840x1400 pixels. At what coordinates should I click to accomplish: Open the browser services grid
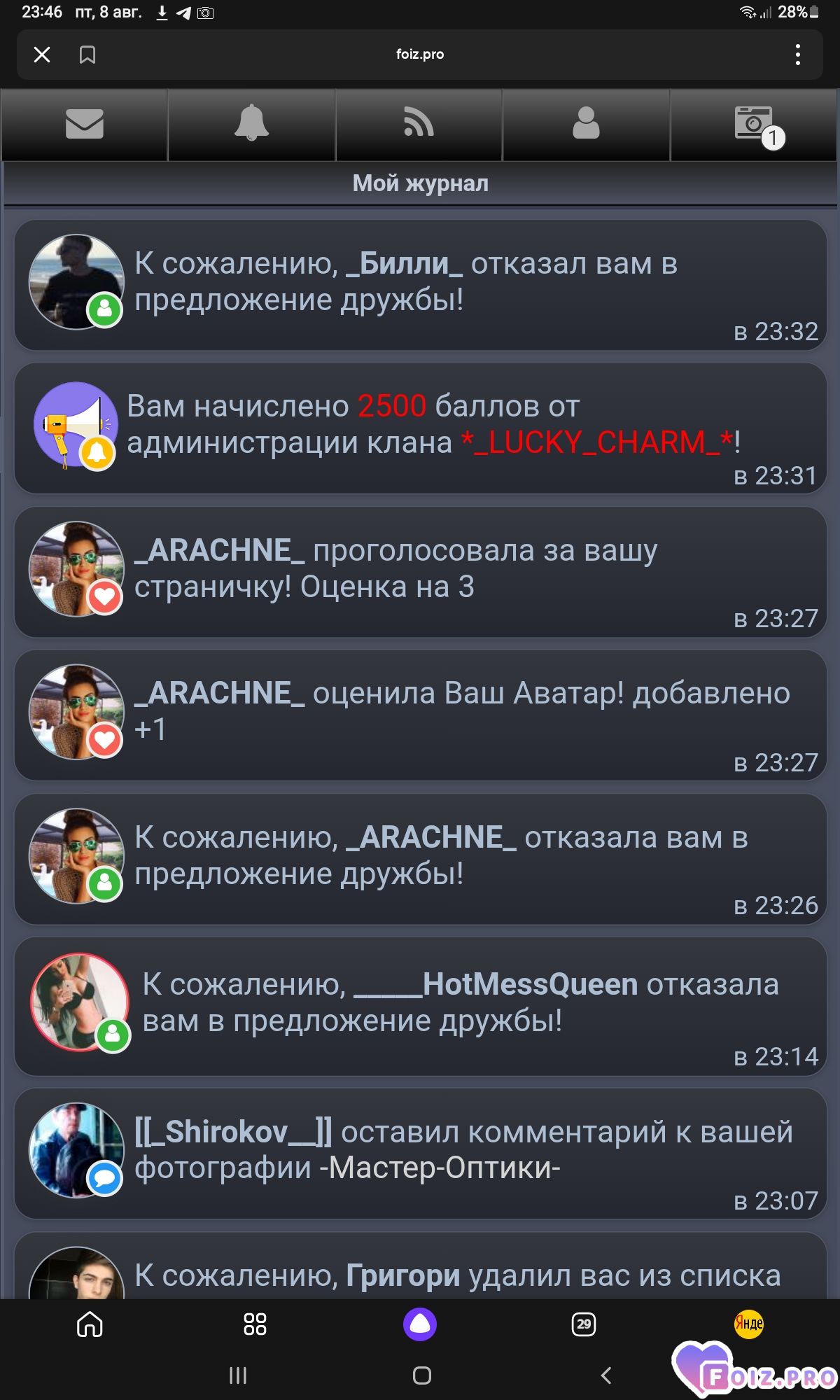[255, 1324]
